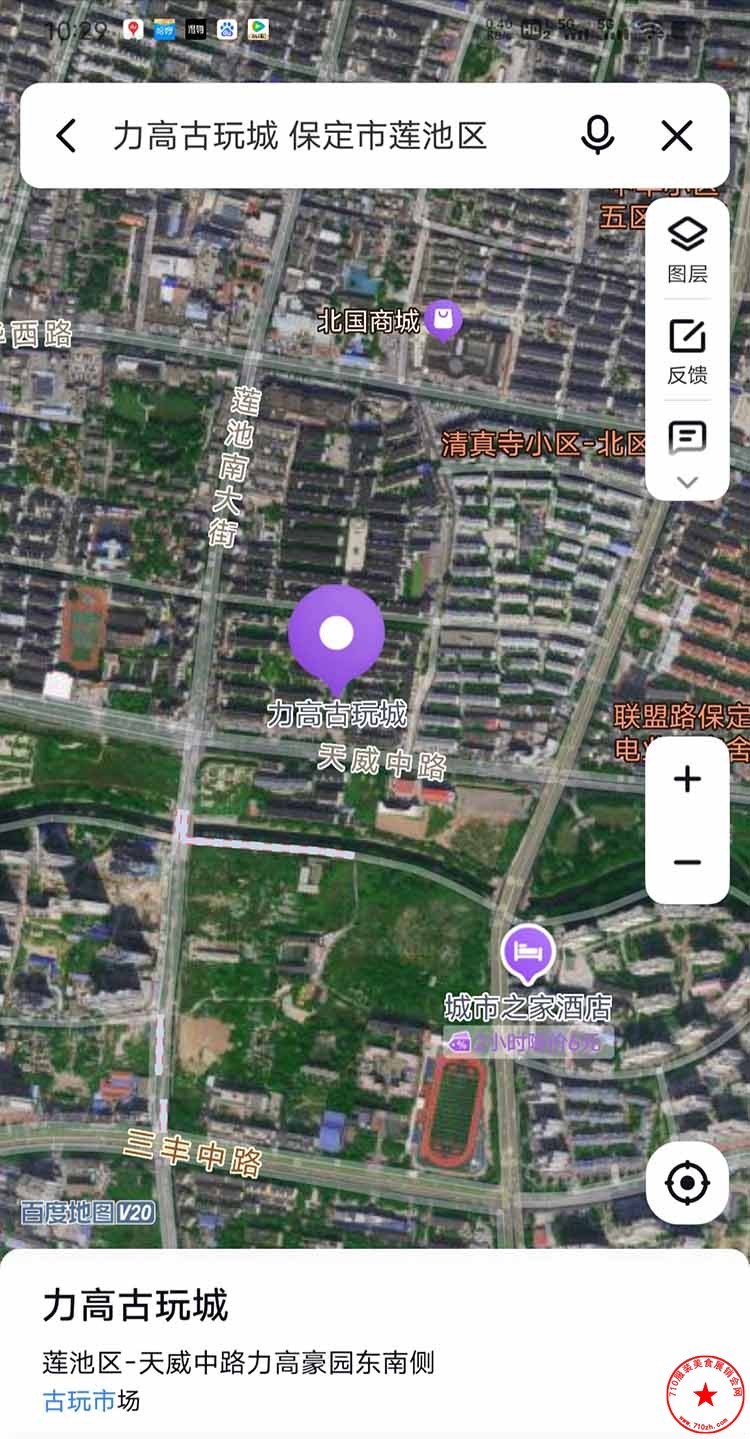Select the 北国商城 shopping marker

coord(443,320)
